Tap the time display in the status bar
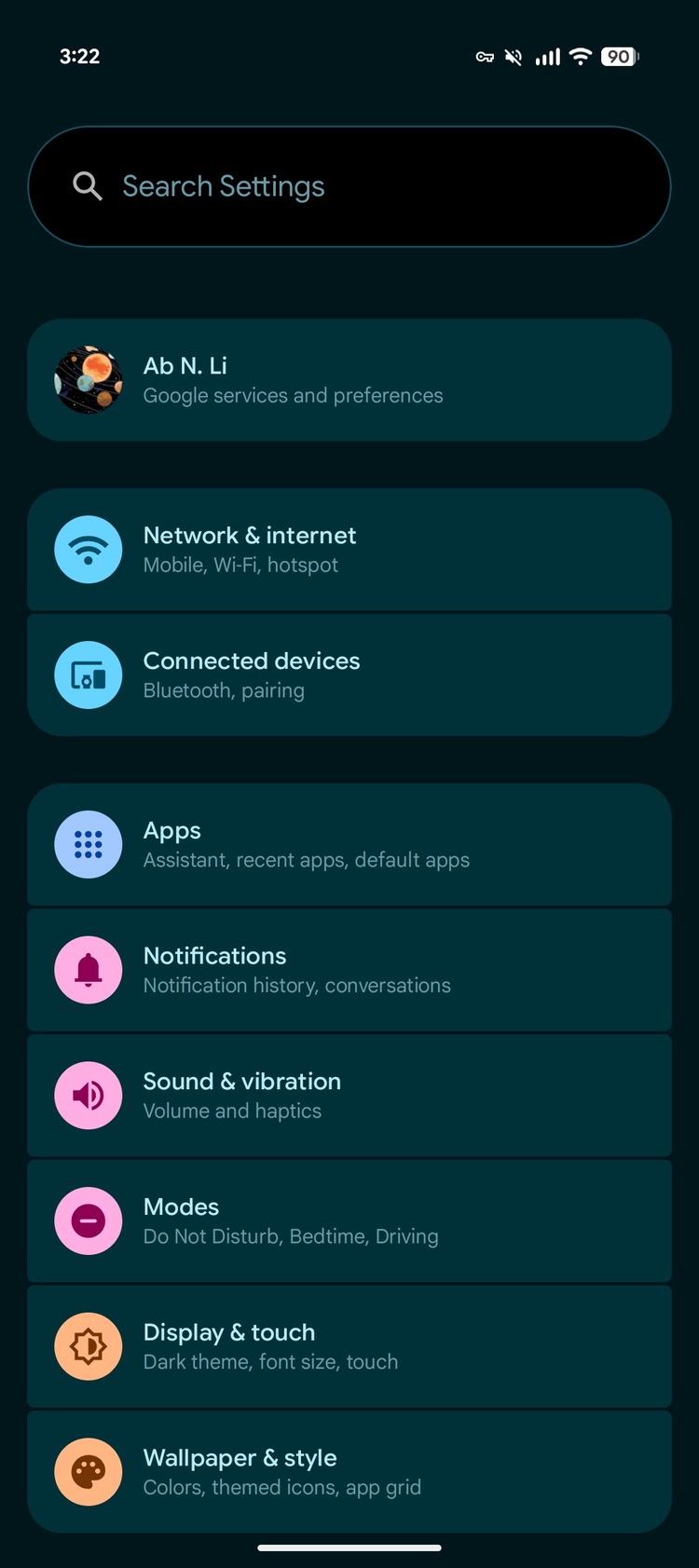 click(x=79, y=56)
